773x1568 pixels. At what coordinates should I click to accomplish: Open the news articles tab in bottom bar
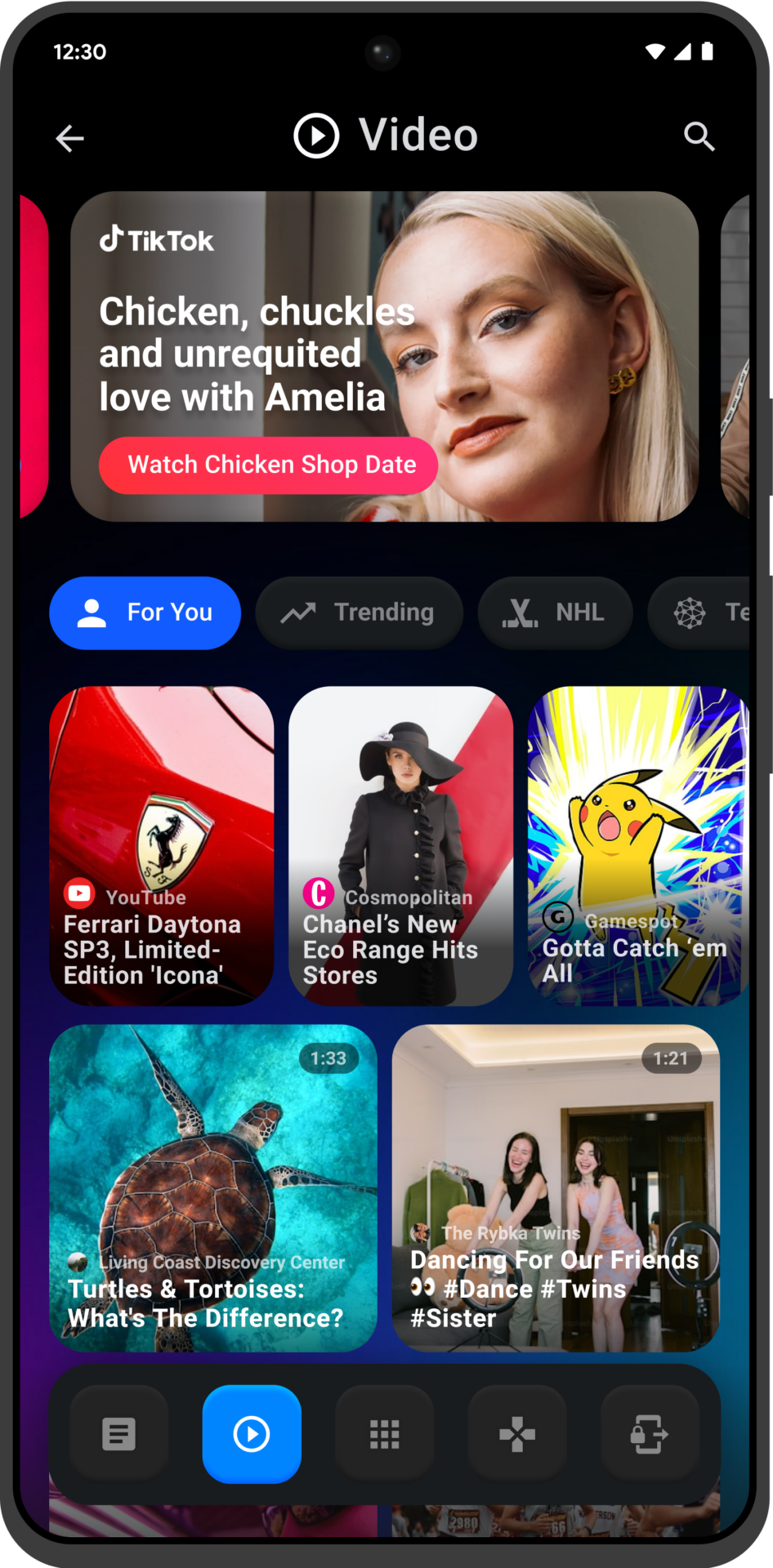(119, 1434)
